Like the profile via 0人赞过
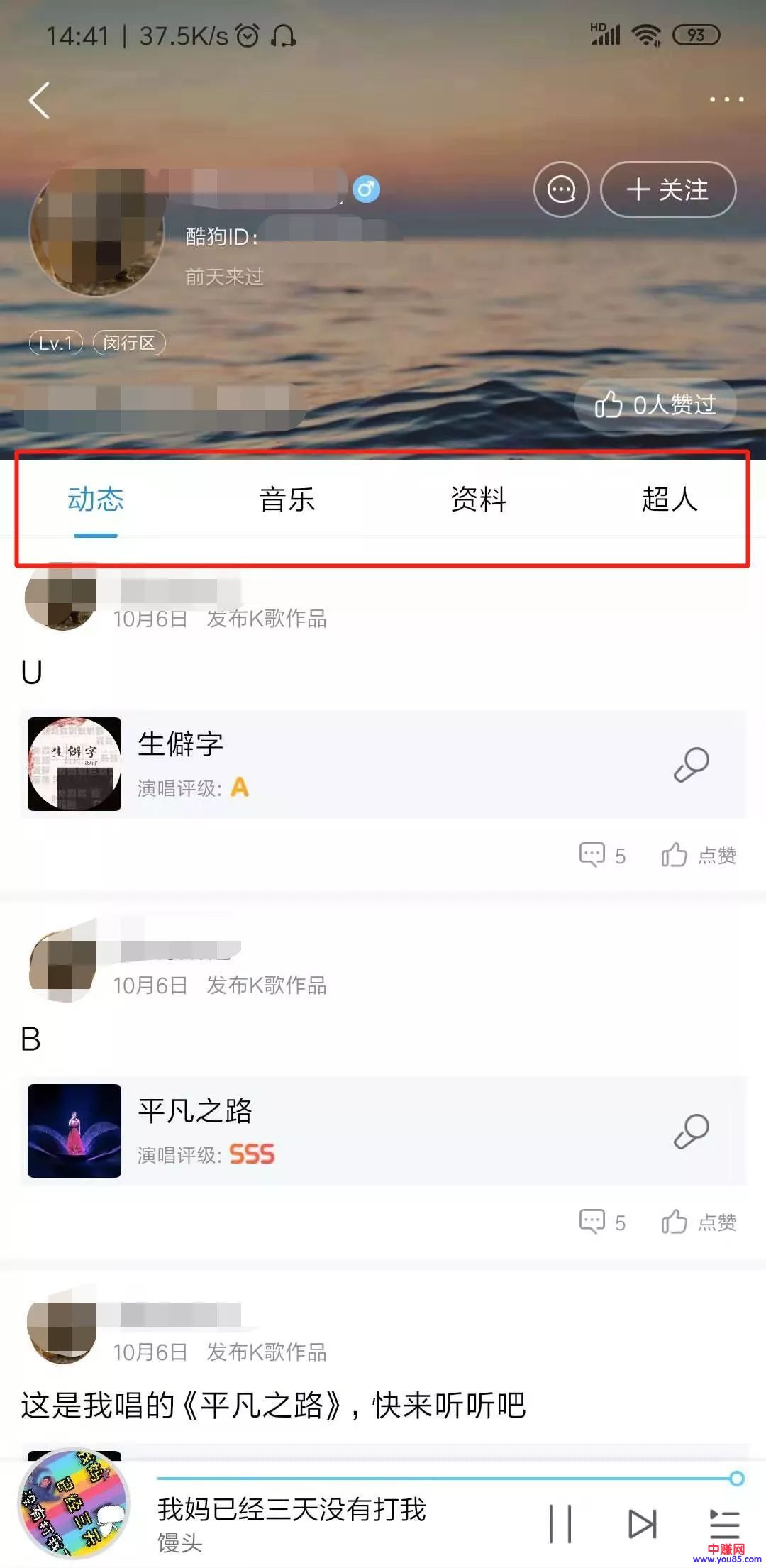The height and width of the screenshot is (1568, 766). pyautogui.click(x=655, y=405)
